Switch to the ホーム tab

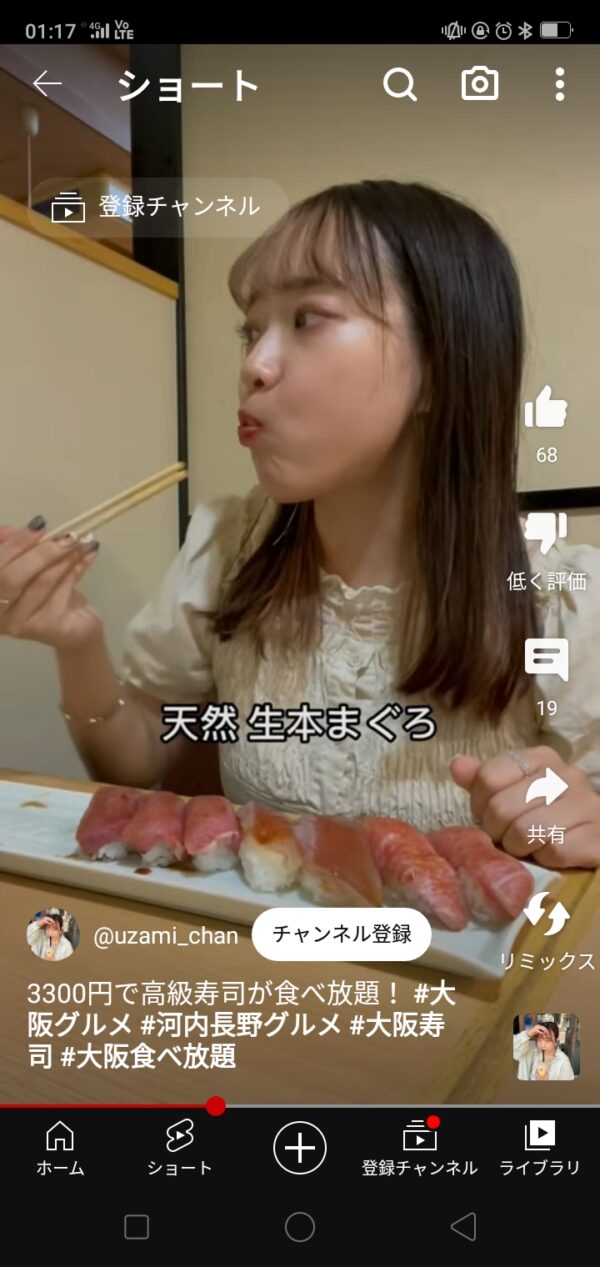click(60, 1147)
